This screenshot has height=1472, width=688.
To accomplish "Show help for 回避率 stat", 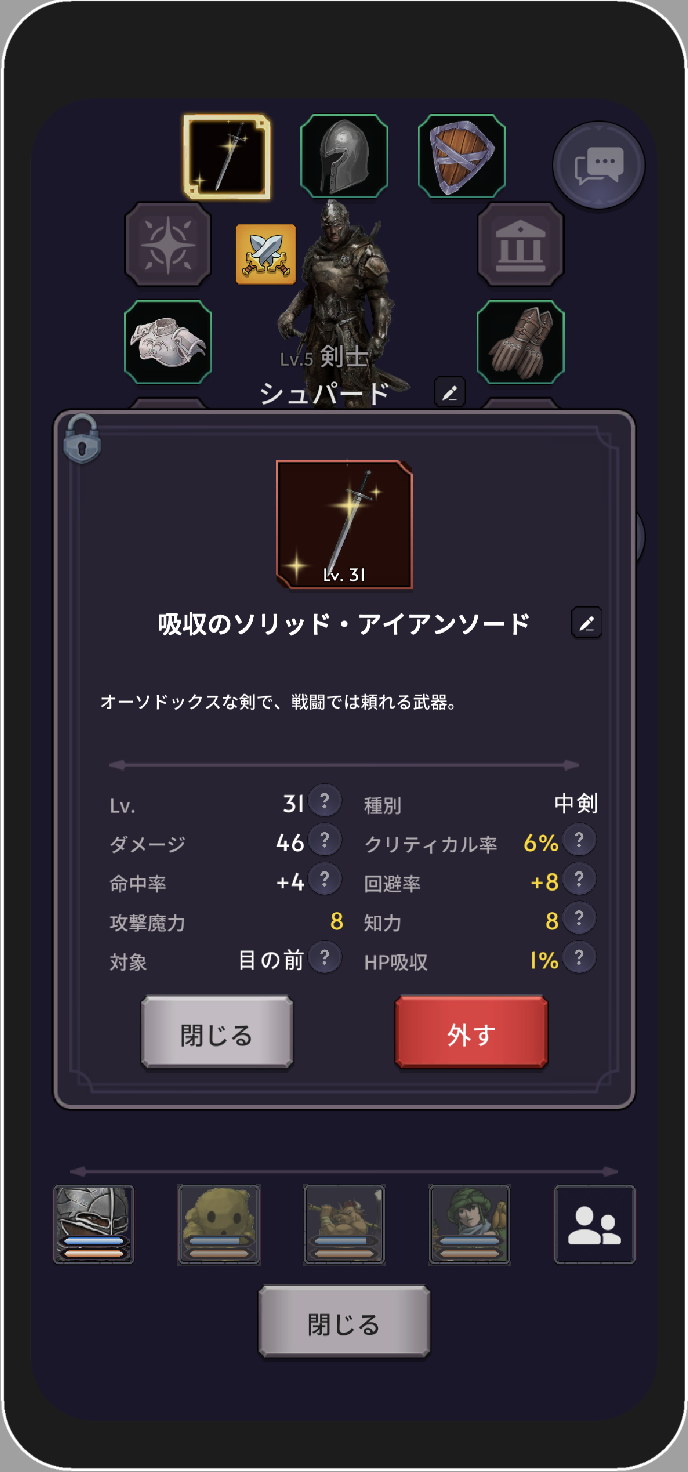I will tap(579, 880).
